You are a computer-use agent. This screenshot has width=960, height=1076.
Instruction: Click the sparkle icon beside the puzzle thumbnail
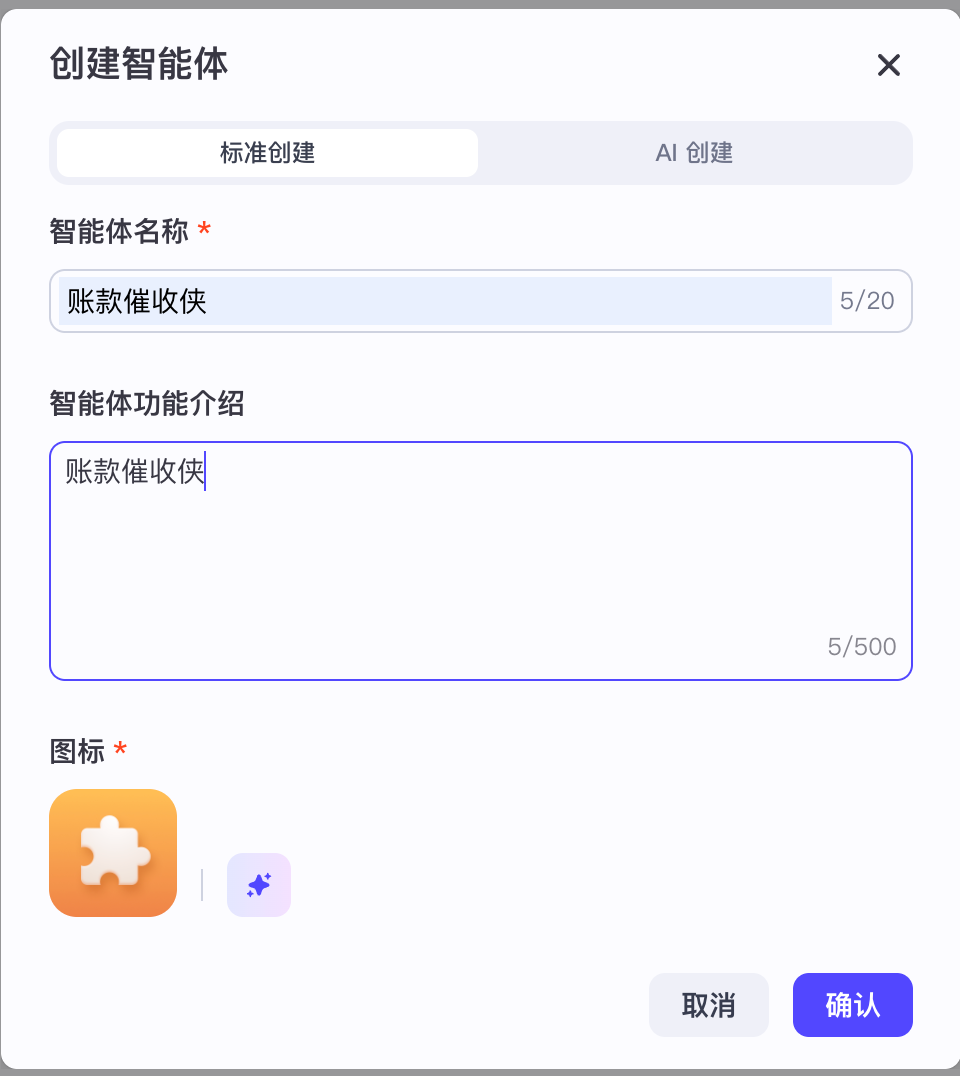pos(259,884)
